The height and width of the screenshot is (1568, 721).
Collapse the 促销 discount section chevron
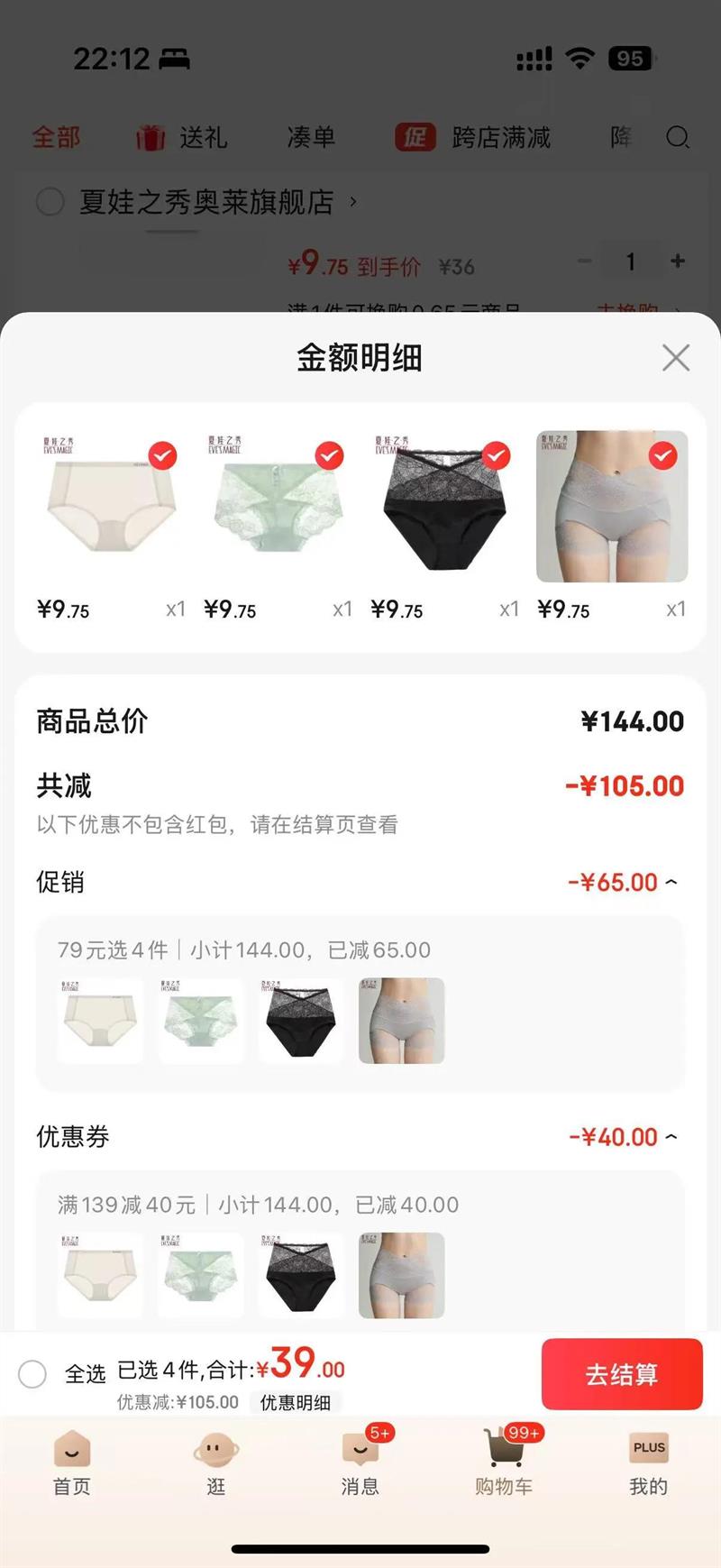click(671, 883)
